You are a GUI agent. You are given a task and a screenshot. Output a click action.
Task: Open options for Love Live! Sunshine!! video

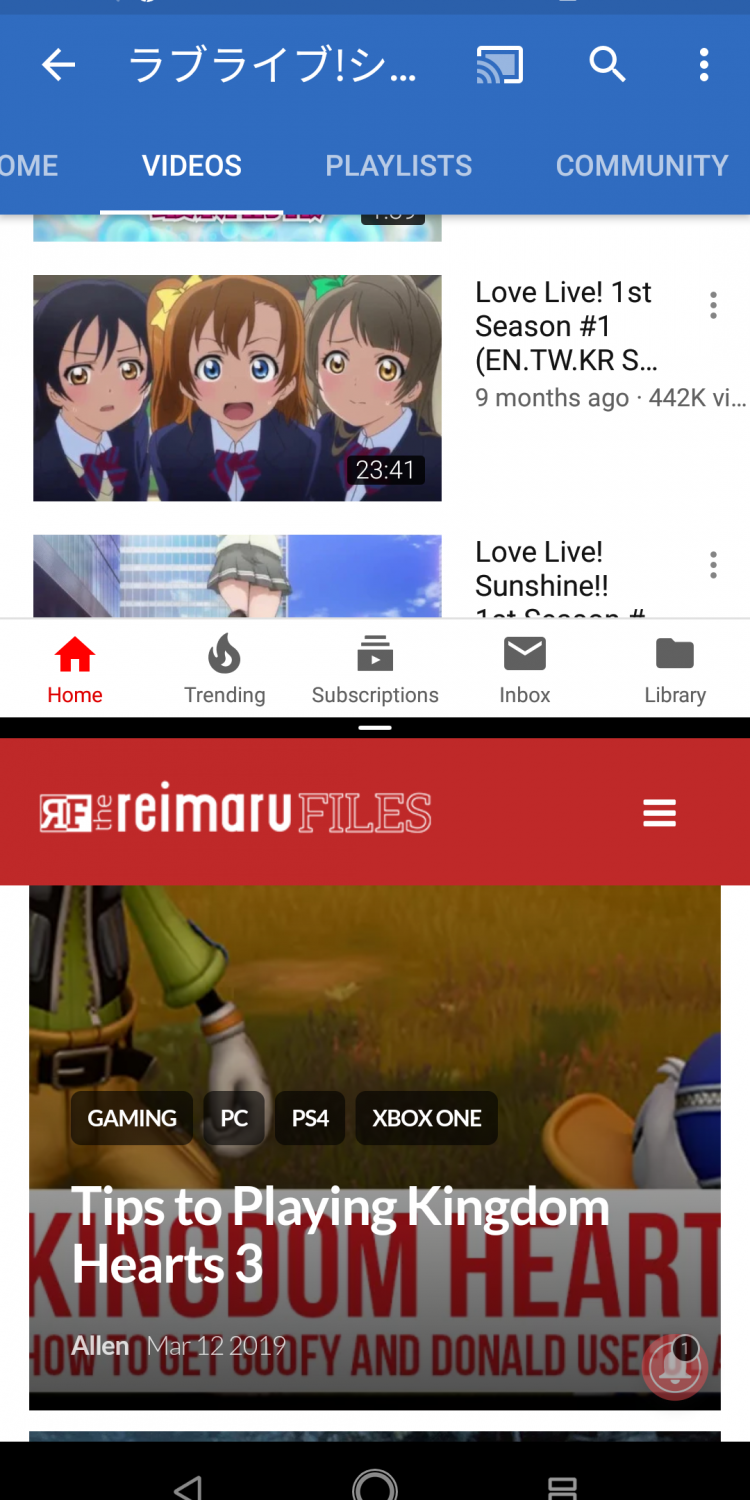pos(713,565)
